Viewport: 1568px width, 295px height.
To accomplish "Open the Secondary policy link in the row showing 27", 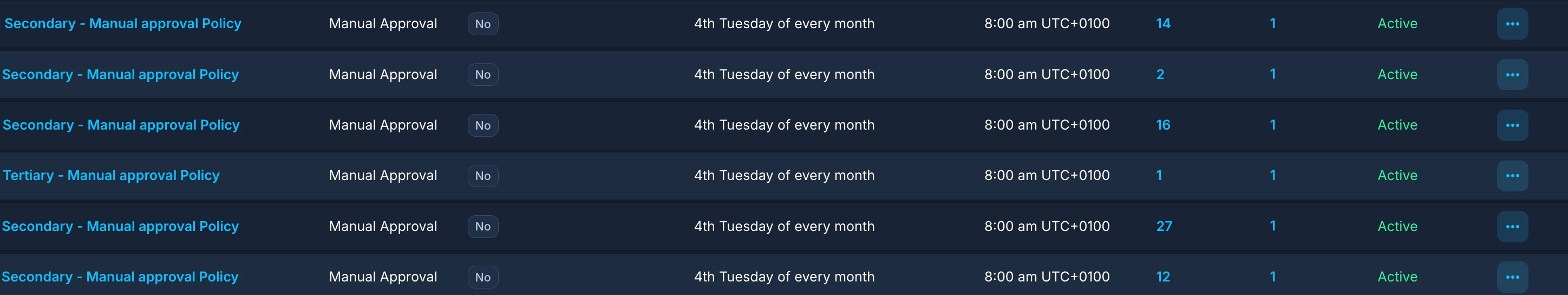I will tap(120, 226).
